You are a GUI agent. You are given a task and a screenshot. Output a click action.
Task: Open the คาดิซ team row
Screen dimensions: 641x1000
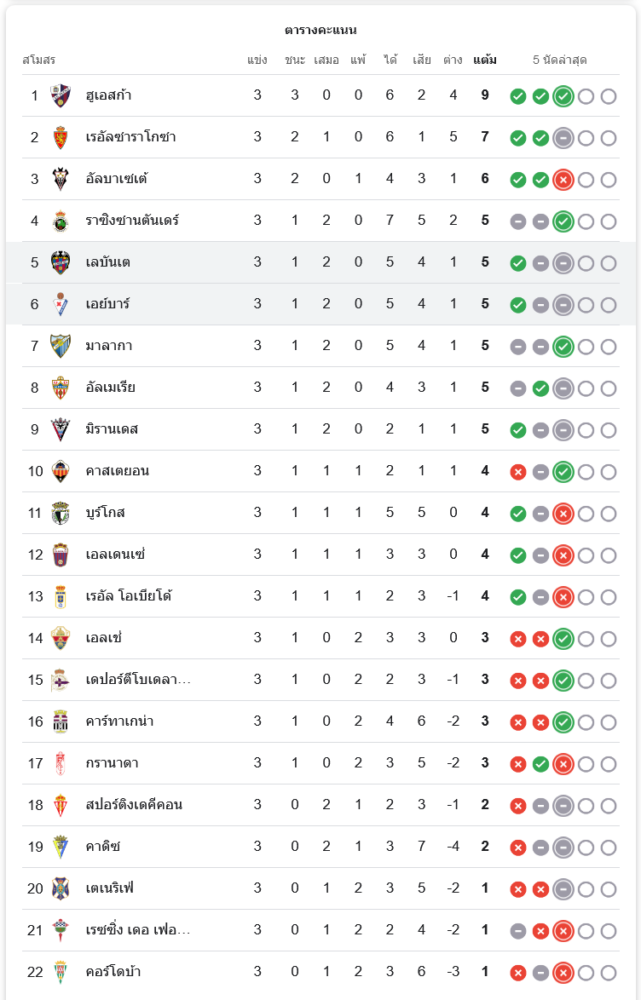(105, 847)
